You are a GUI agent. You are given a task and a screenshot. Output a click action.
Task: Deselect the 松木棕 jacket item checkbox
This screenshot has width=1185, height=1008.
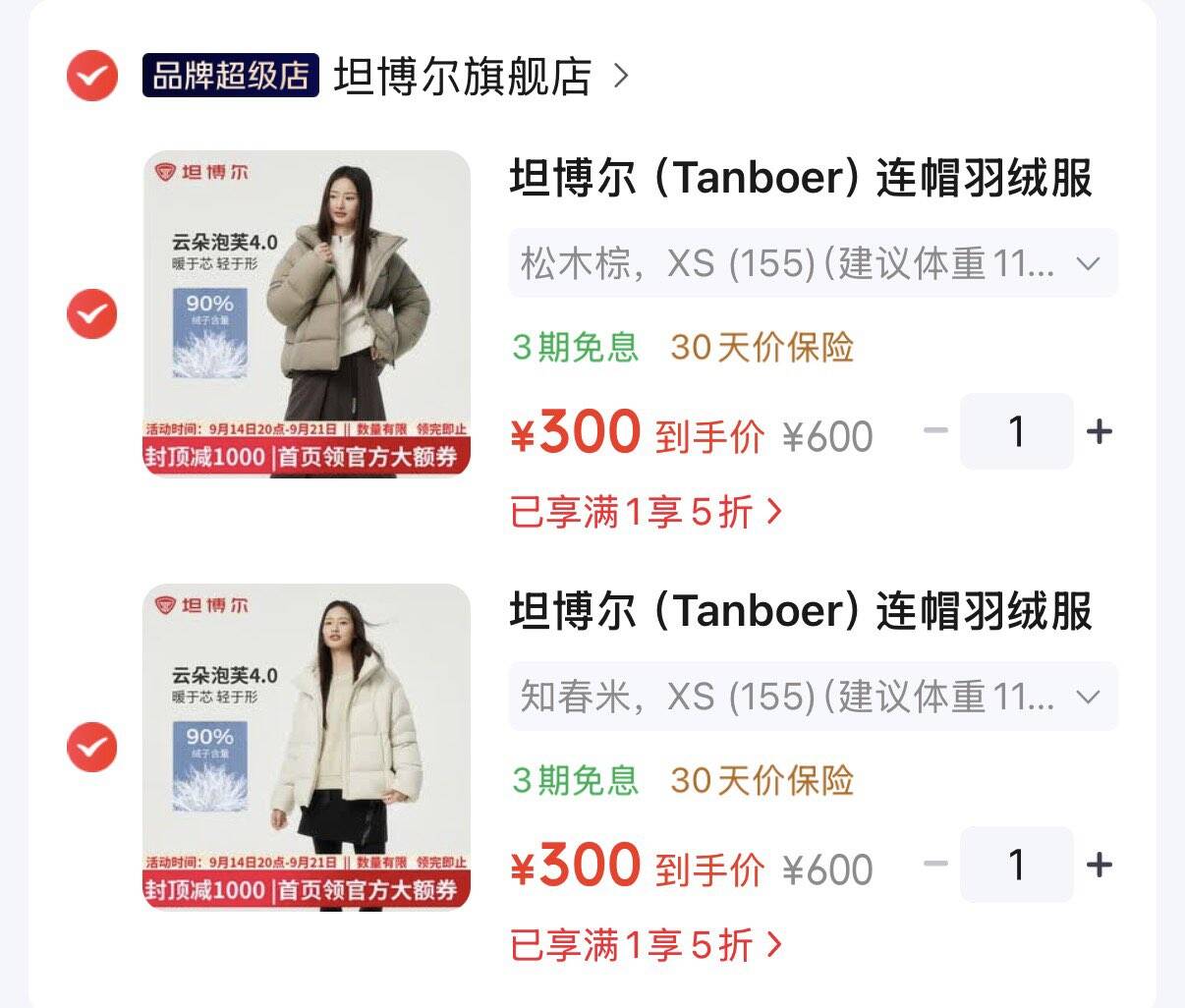91,314
